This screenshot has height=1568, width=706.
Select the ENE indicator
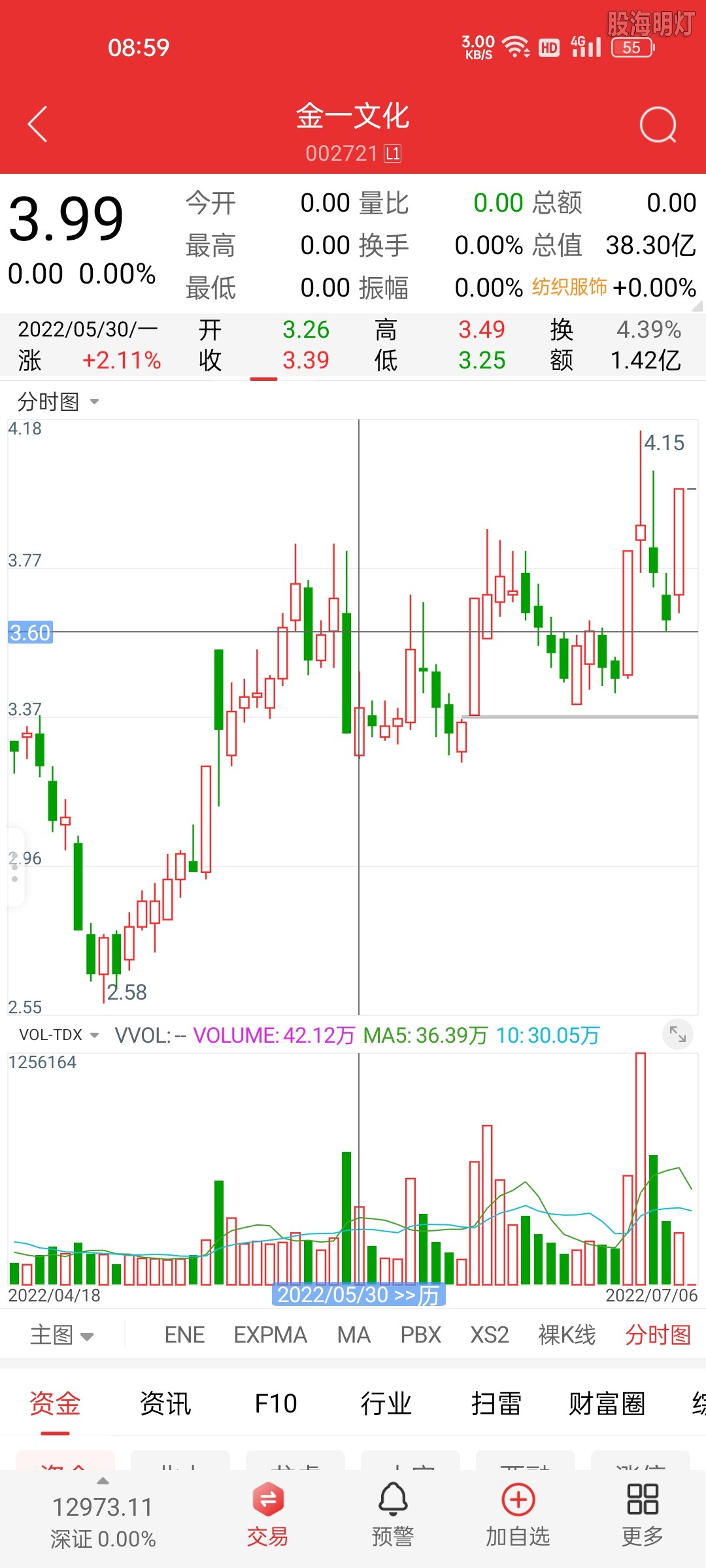184,1335
